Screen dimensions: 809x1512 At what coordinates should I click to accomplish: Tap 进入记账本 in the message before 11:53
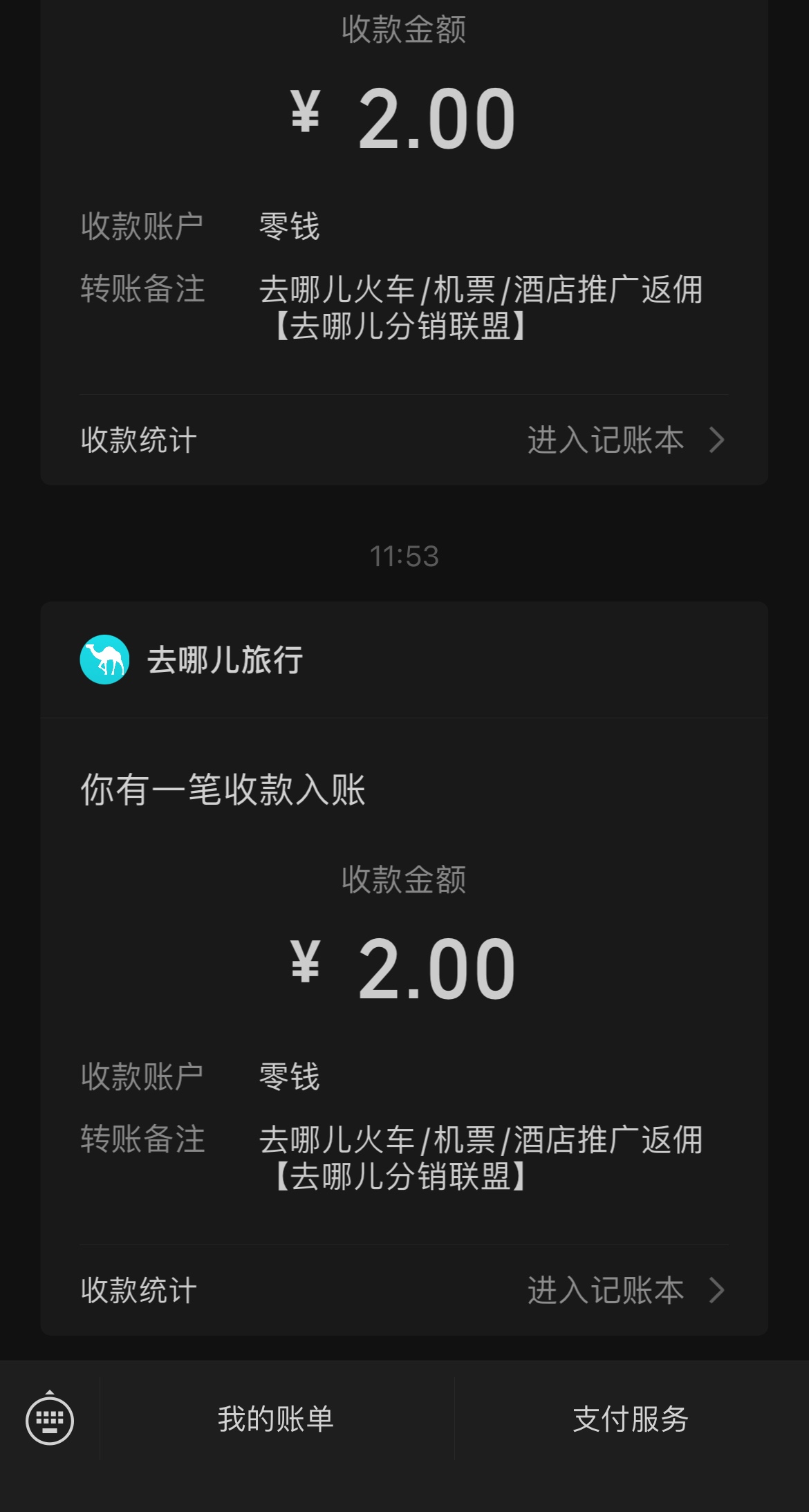coord(626,440)
